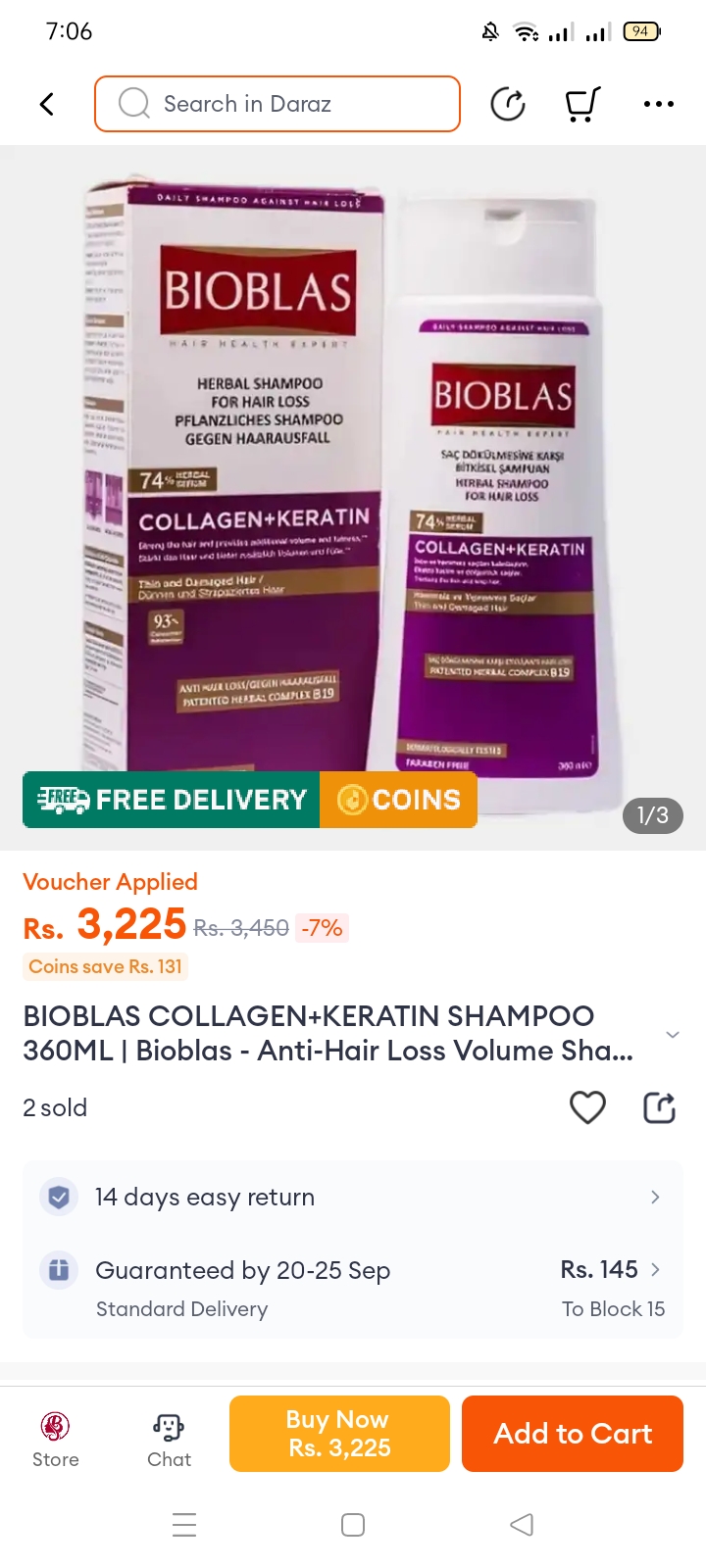Start a Chat with the seller
The width and height of the screenshot is (706, 1568).
169,1436
